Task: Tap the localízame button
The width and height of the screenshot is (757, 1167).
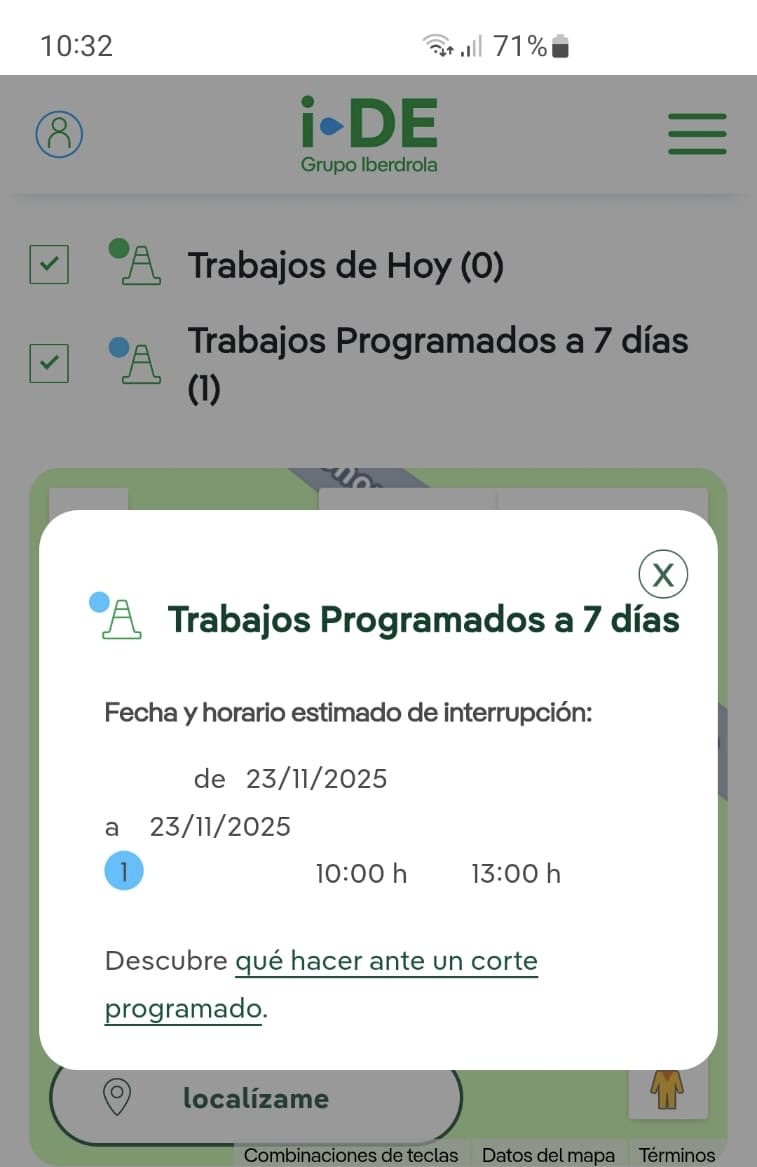Action: click(x=255, y=1099)
